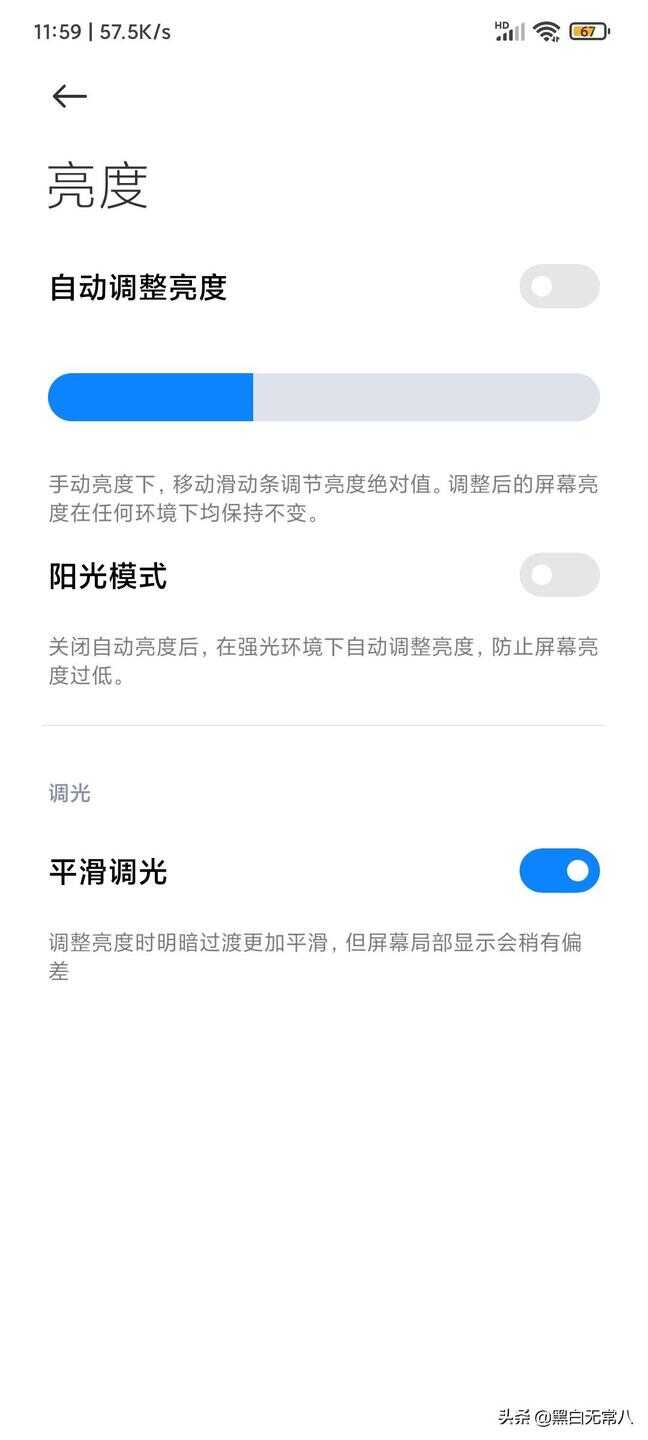
Task: Go back using the arrow icon
Action: click(70, 96)
